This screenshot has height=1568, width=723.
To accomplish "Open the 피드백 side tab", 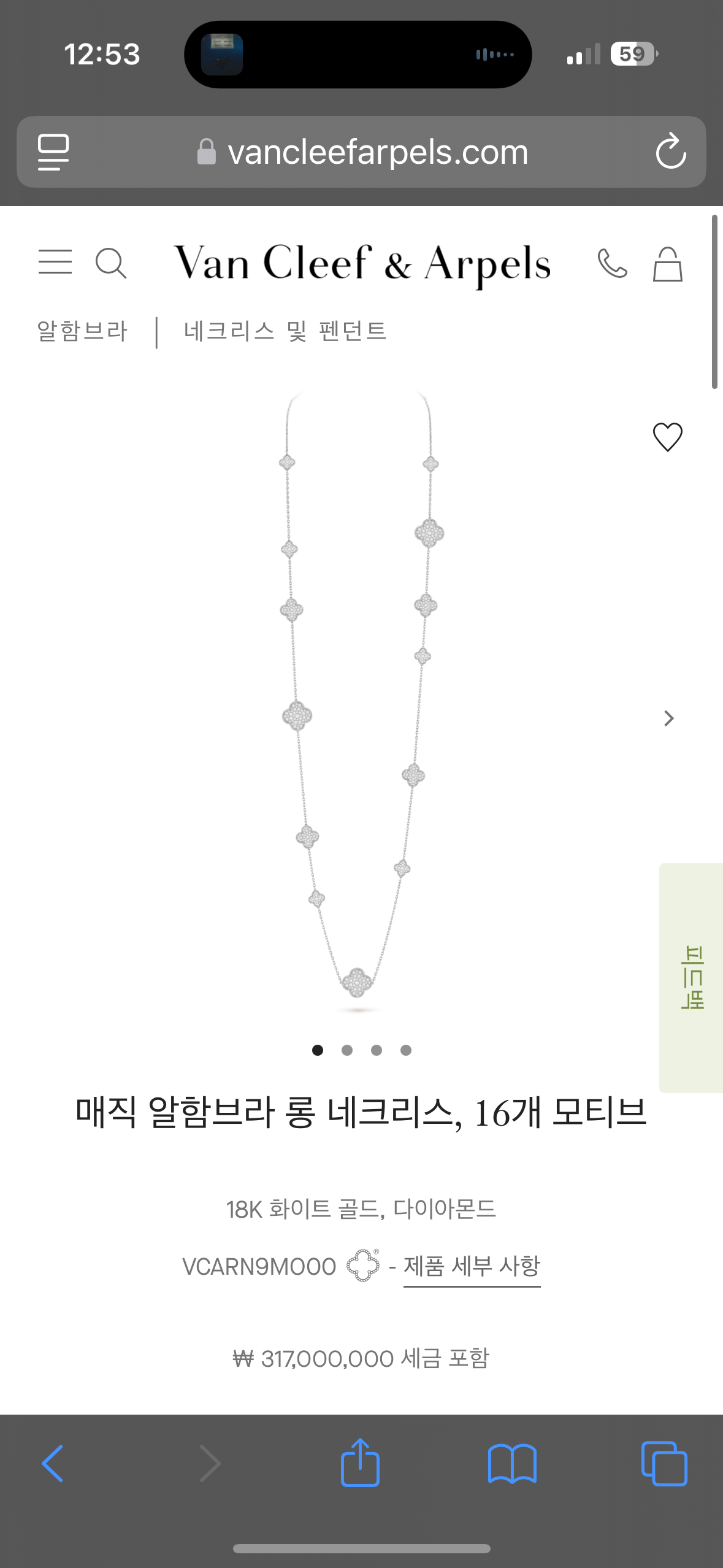I will coord(692,977).
